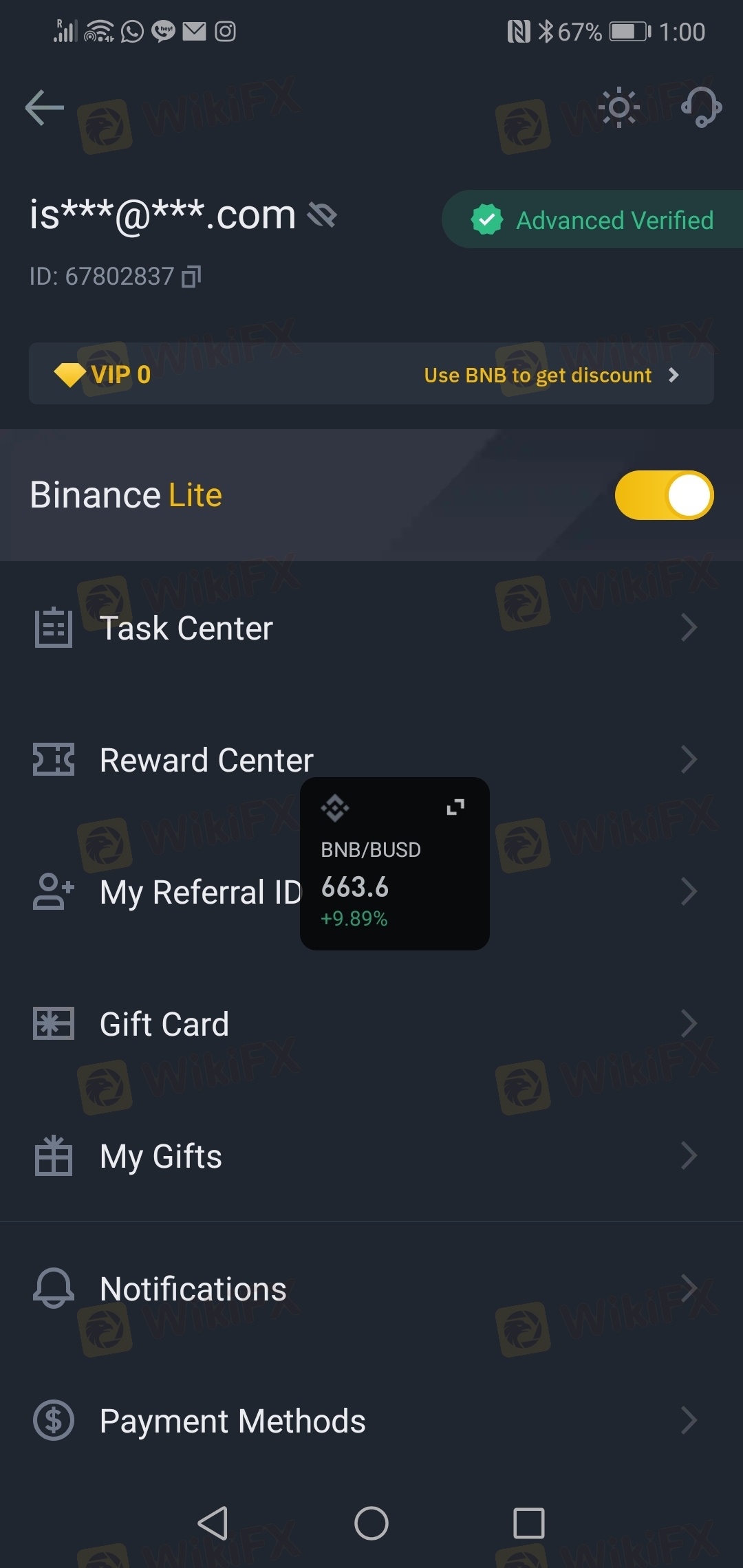Open Advanced Verified status

(593, 220)
